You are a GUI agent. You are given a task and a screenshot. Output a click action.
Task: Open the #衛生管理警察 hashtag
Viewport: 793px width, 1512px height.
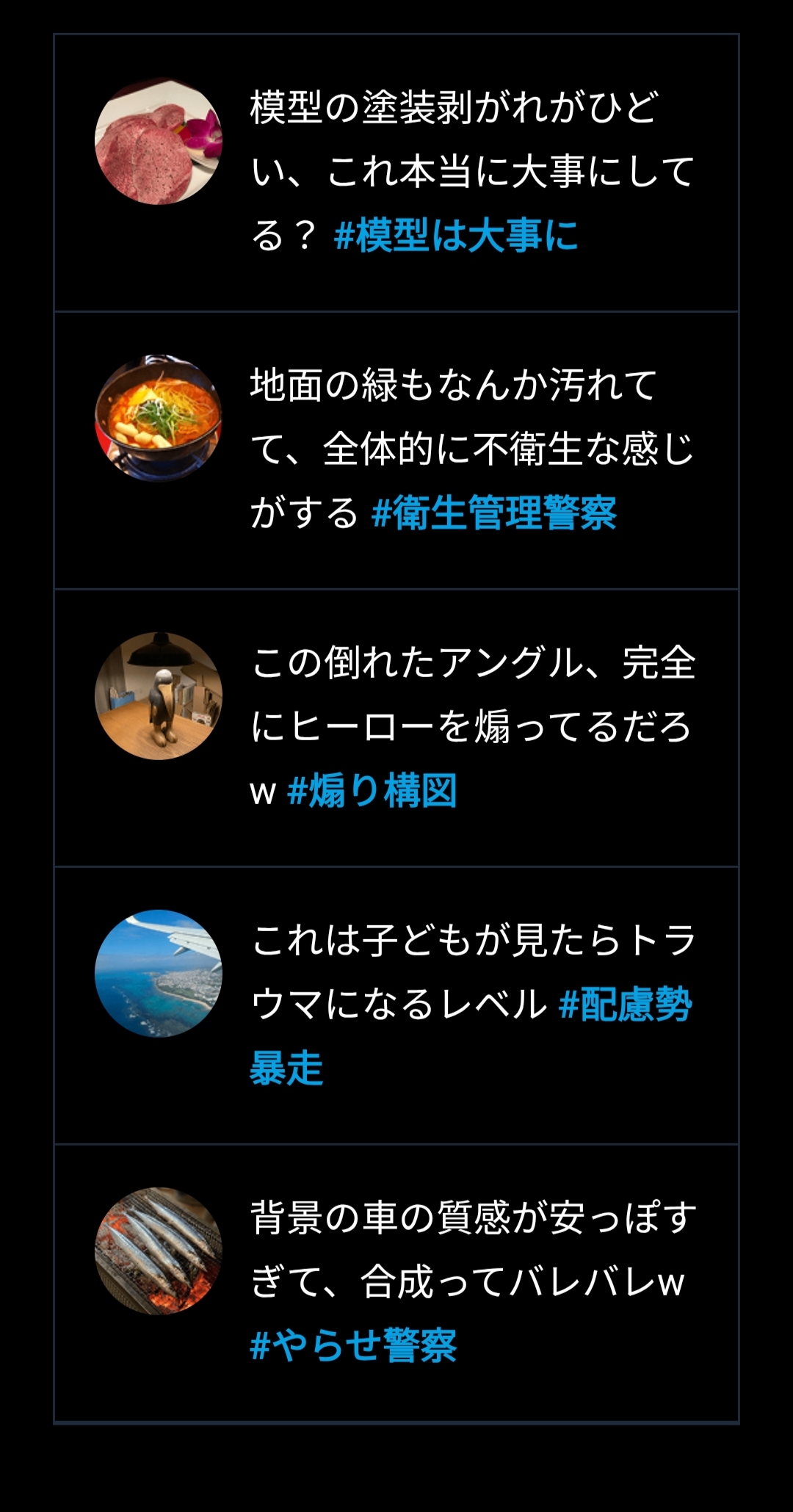click(x=493, y=513)
